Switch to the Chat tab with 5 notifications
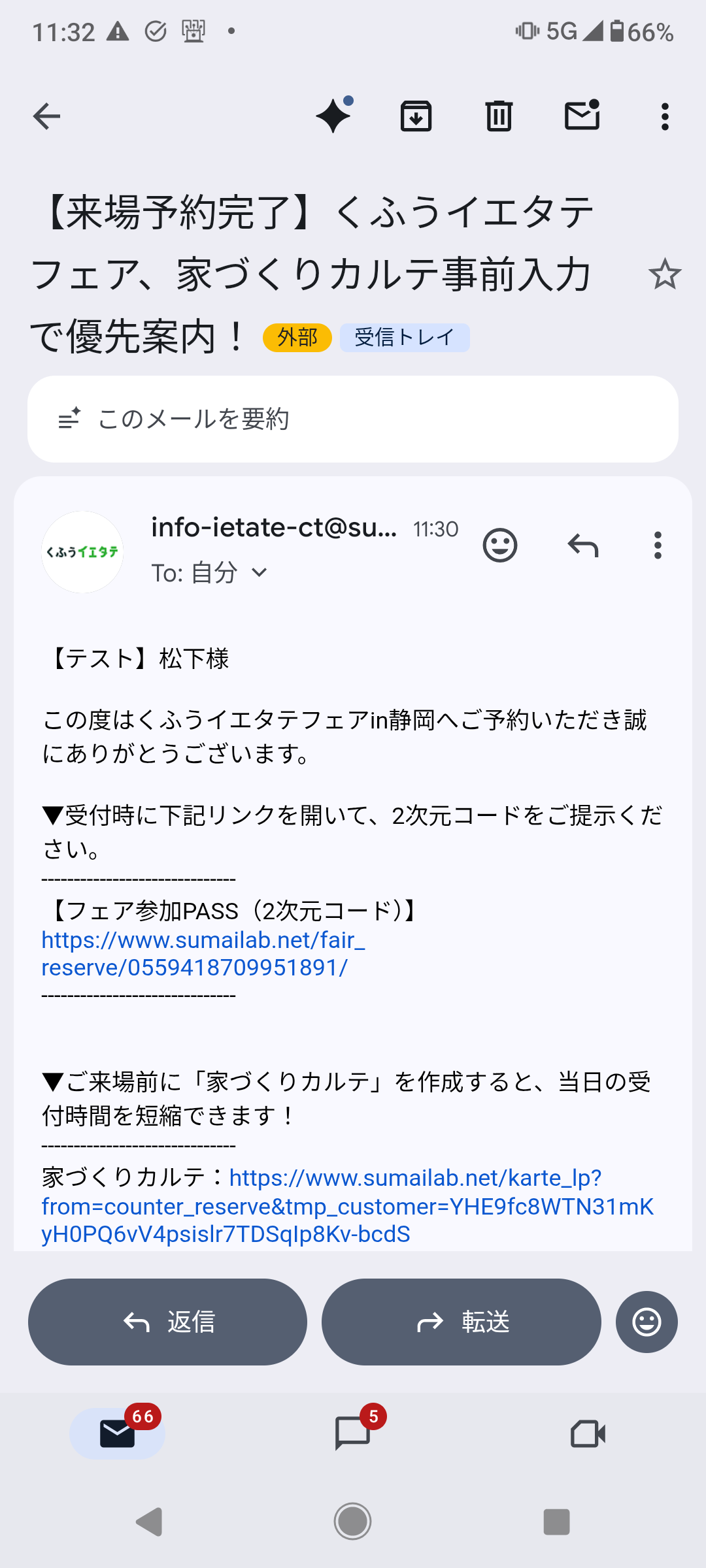 (353, 1432)
